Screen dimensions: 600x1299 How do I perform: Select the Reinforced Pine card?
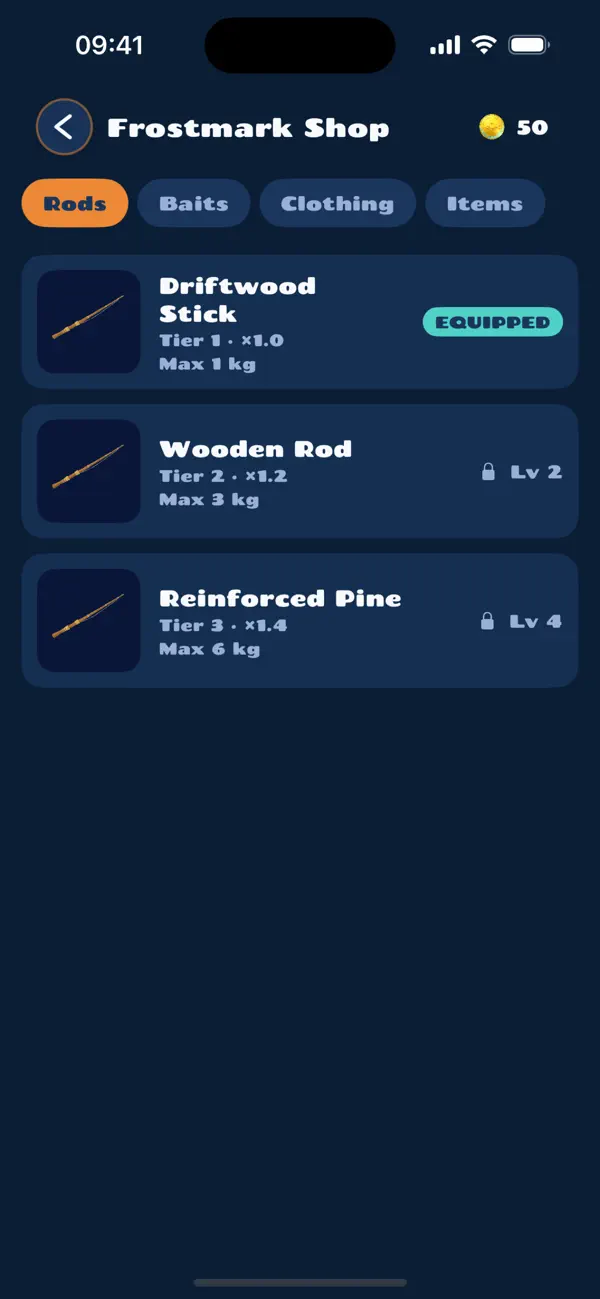point(300,621)
